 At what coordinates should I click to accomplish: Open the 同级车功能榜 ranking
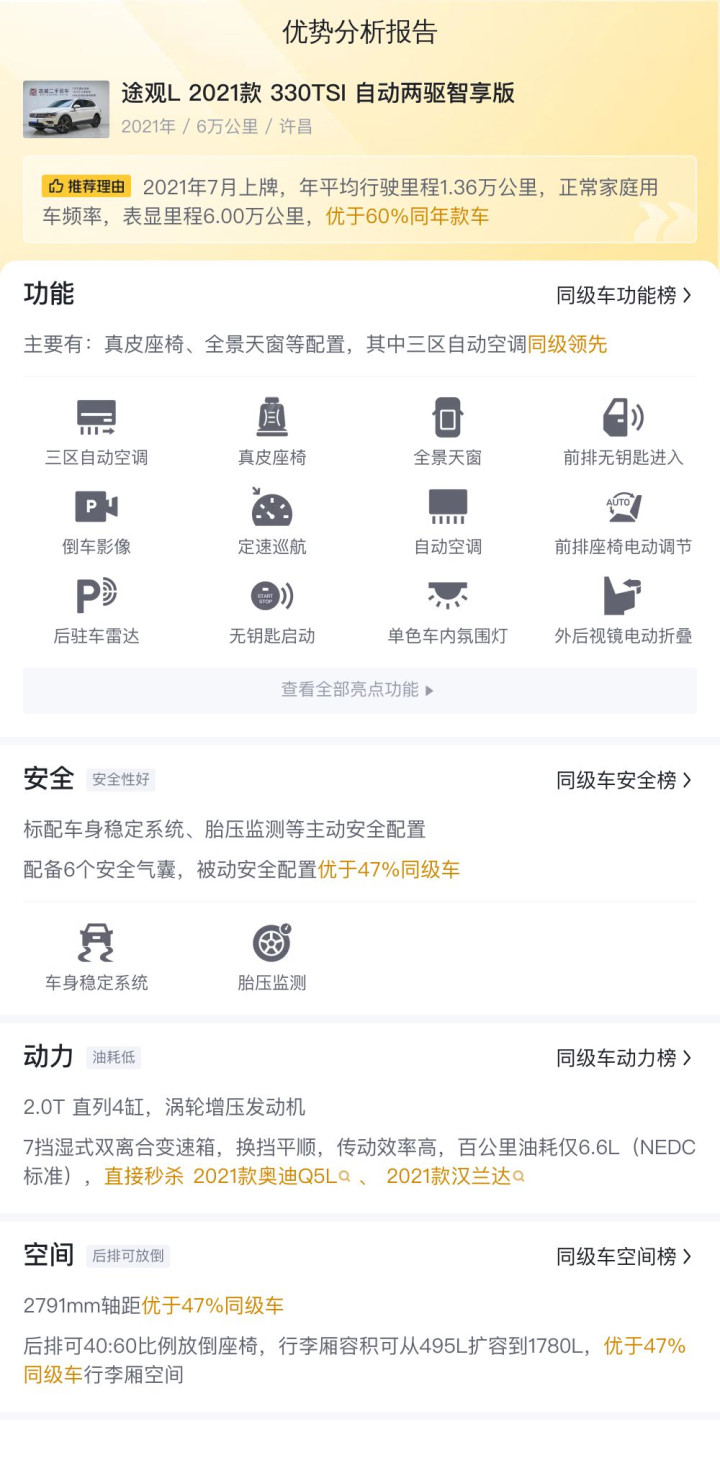point(624,295)
